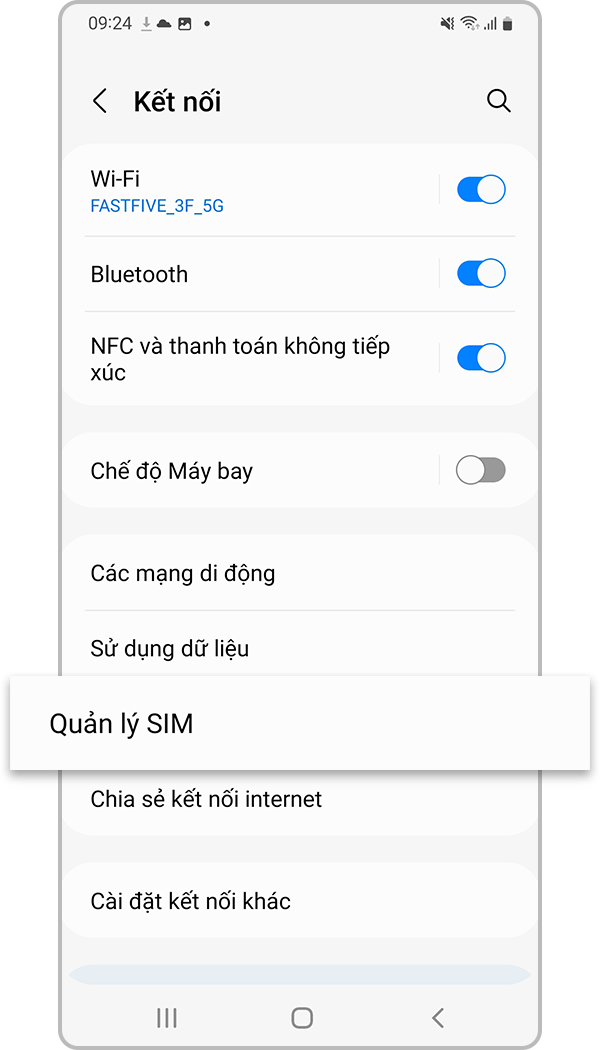
Task: Open Wi-Fi settings row
Action: [250, 191]
